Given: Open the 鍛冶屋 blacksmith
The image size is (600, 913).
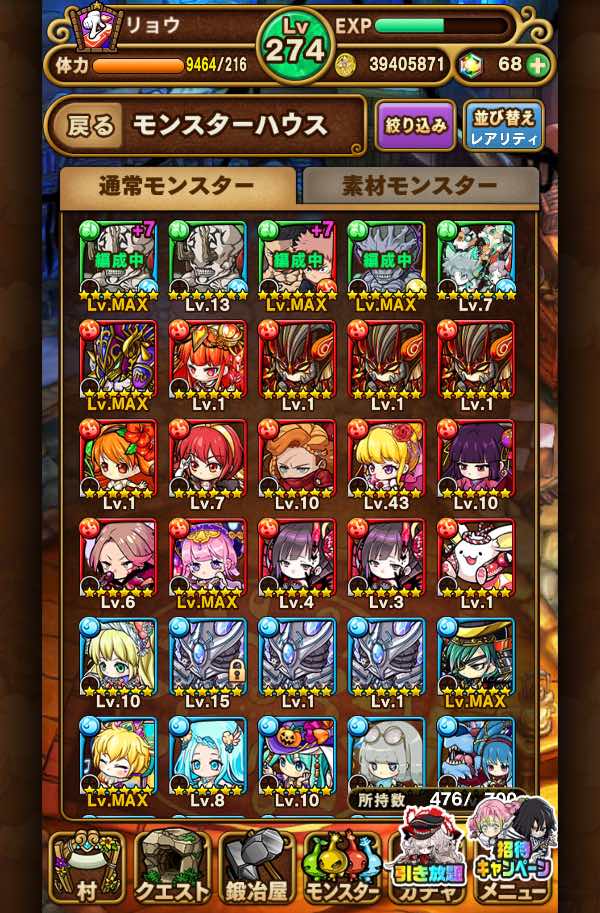Looking at the screenshot, I should (x=257, y=867).
